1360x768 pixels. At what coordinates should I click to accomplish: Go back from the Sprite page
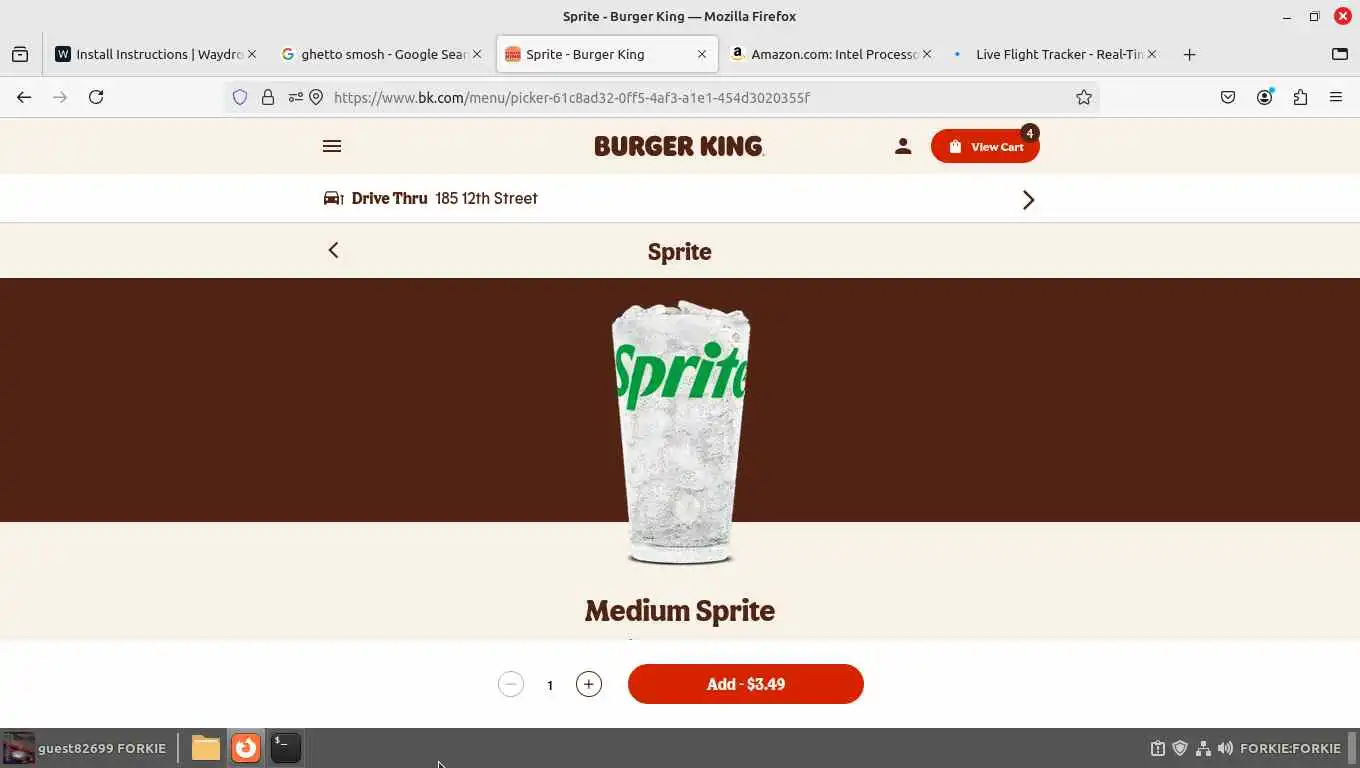tap(334, 250)
